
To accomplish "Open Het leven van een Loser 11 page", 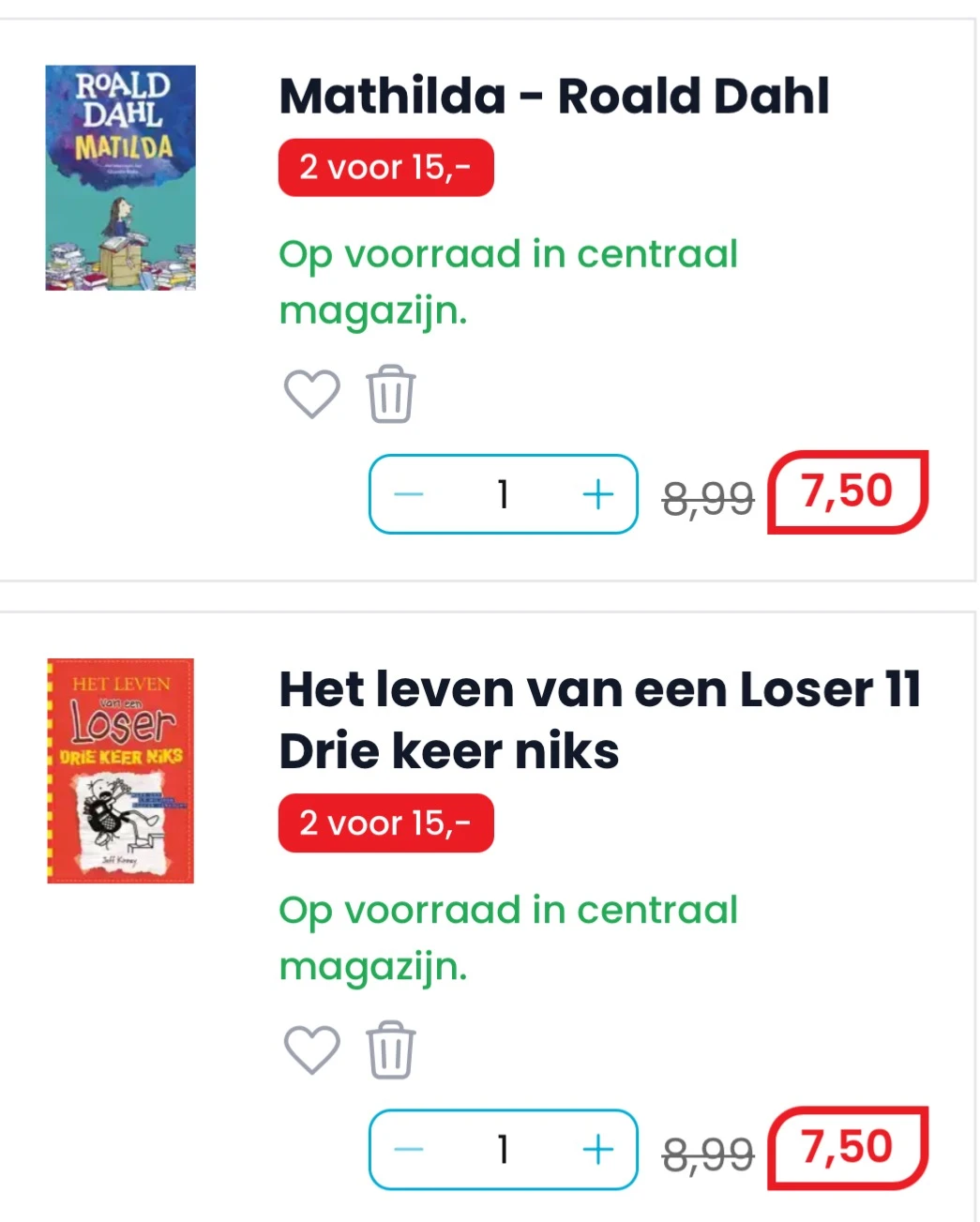I will tap(599, 719).
